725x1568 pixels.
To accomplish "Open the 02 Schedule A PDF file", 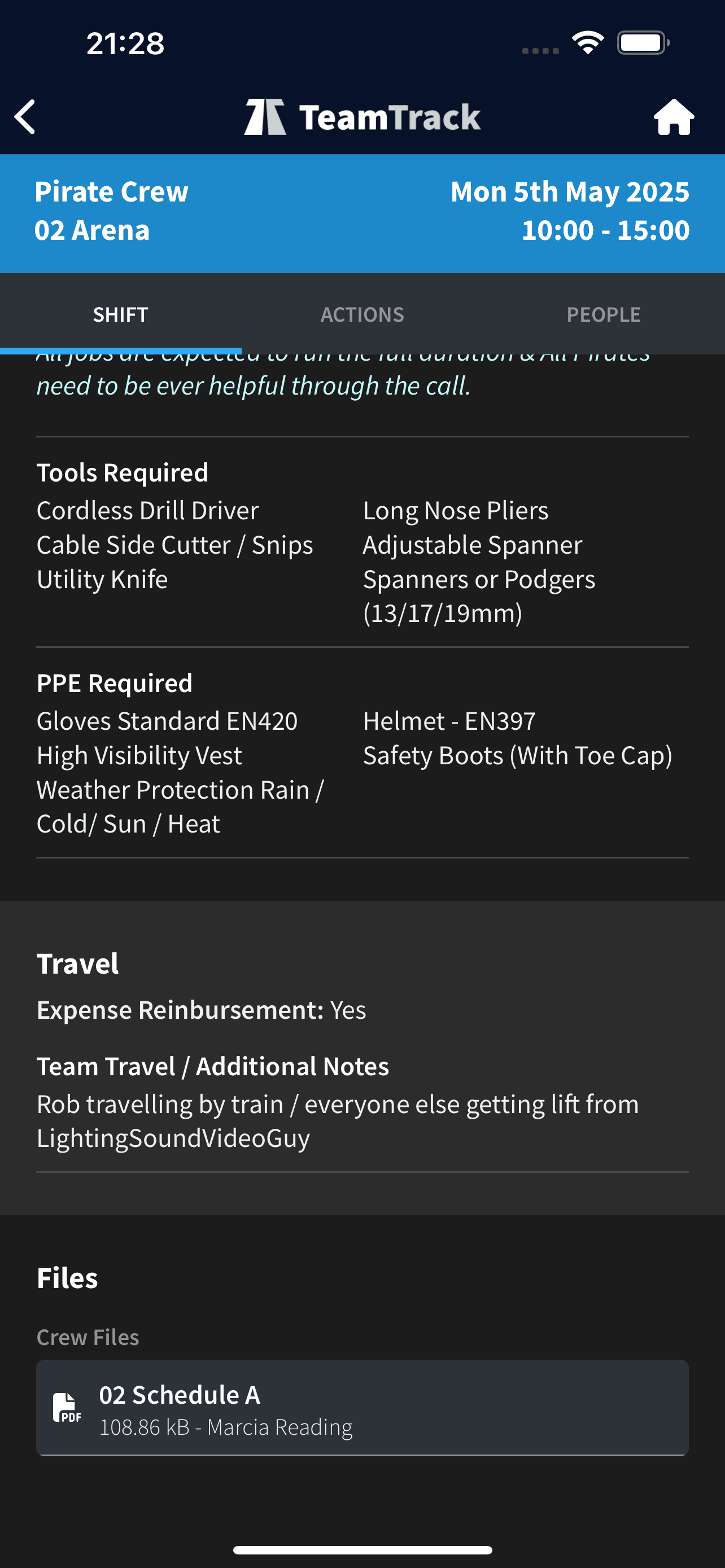I will [362, 1407].
